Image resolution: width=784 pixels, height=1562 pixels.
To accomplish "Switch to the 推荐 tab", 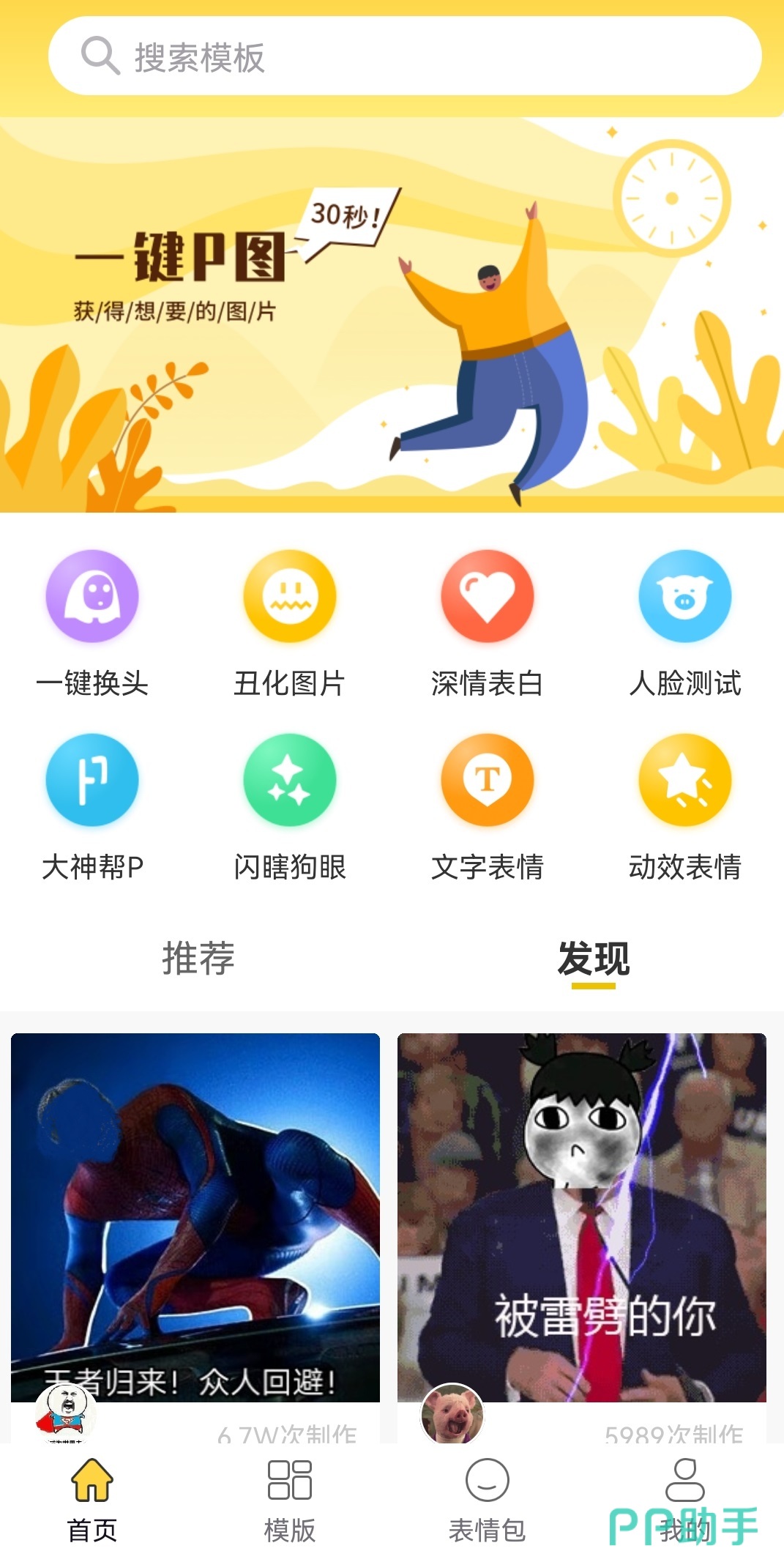I will click(x=198, y=958).
